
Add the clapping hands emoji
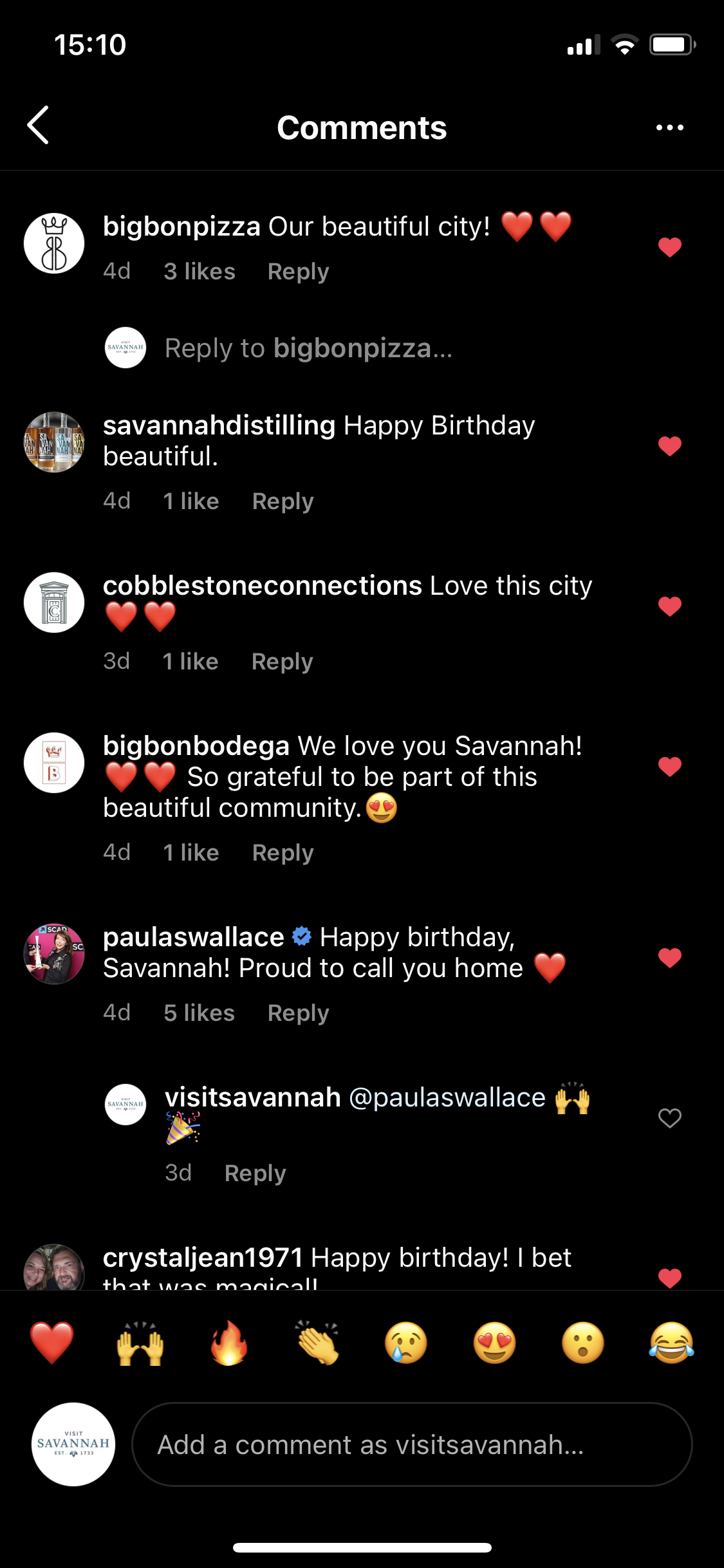click(x=317, y=1343)
